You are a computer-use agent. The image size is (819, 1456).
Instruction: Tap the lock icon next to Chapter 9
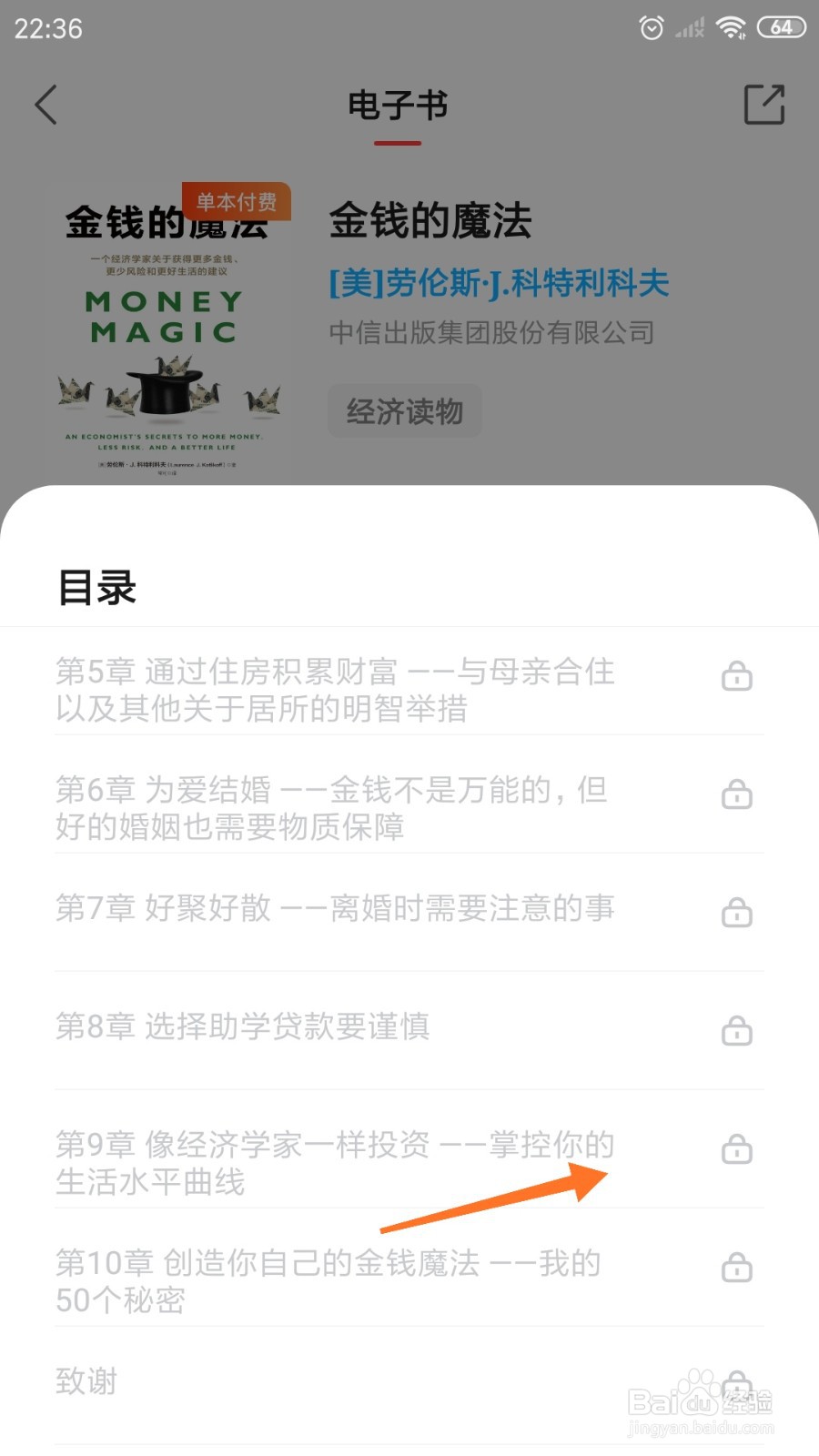(x=736, y=1149)
